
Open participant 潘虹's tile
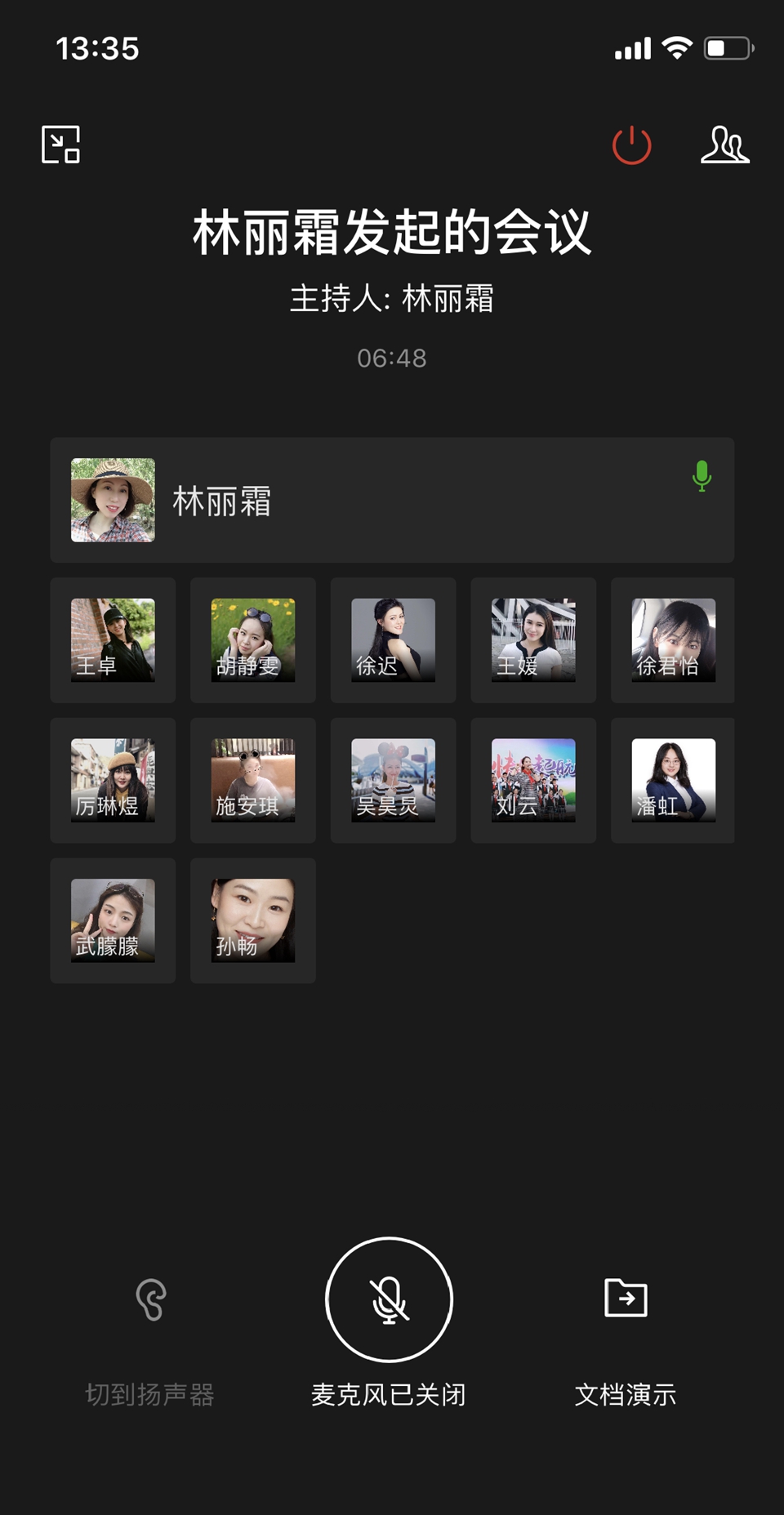[x=673, y=780]
